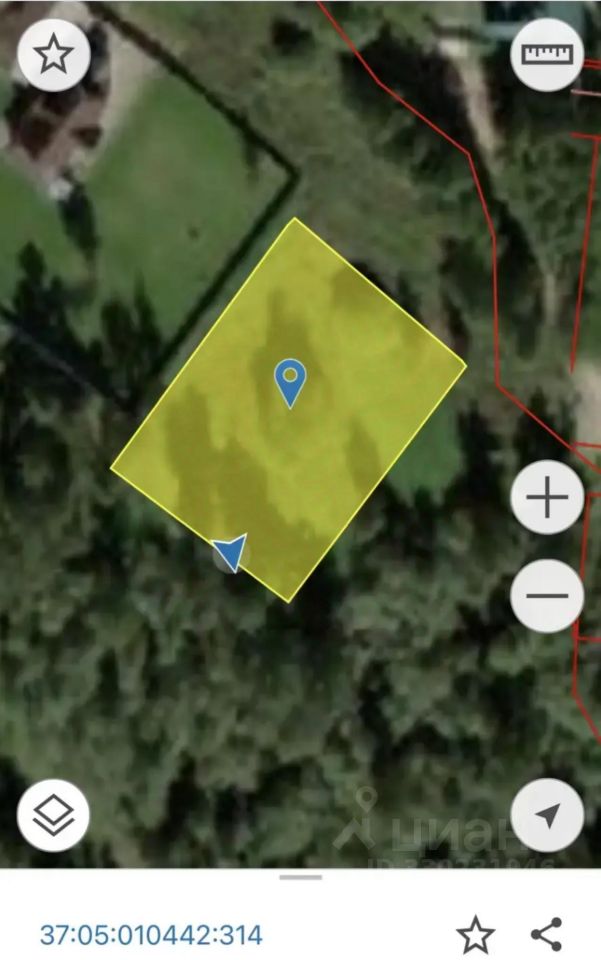Image resolution: width=601 pixels, height=960 pixels.
Task: Zoom out with the minus button
Action: [547, 596]
